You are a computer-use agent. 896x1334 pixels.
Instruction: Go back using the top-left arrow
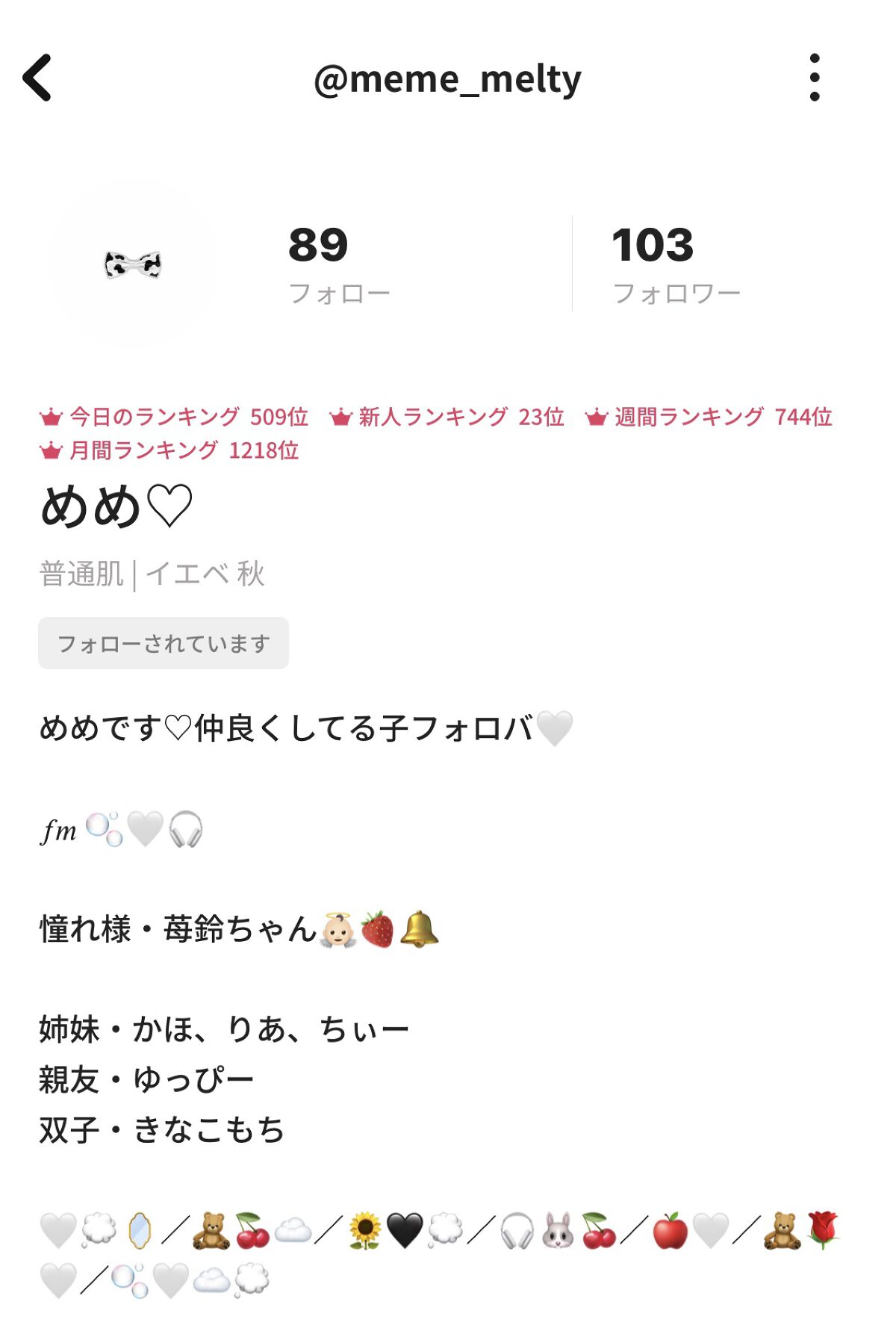pos(37,78)
